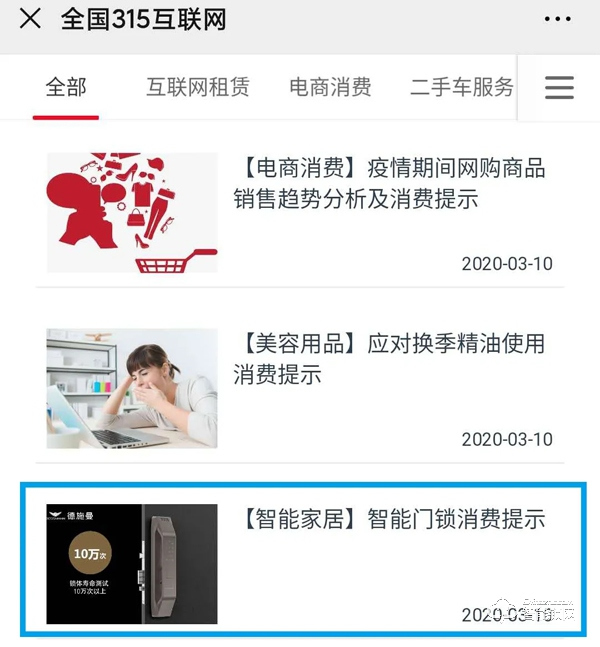Close the 全国315互联网 page
Image resolution: width=600 pixels, height=647 pixels.
pyautogui.click(x=30, y=19)
